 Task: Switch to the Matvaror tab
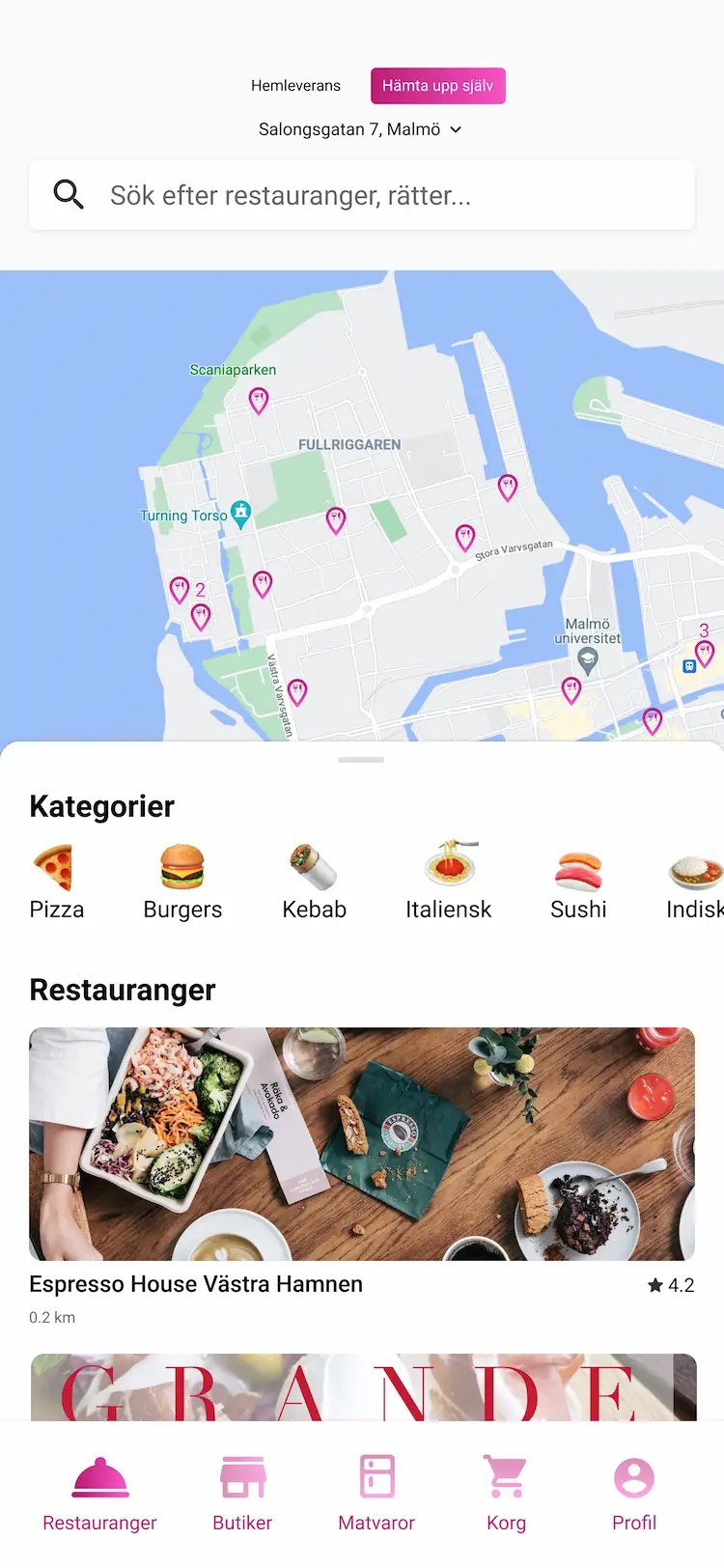[376, 1494]
